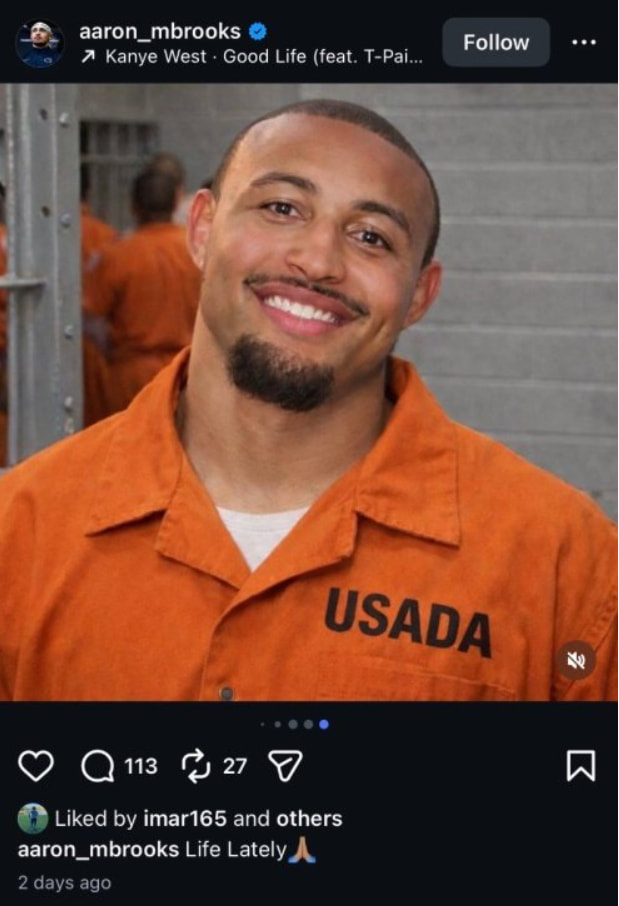Repost this post
This screenshot has width=619, height=906.
tap(194, 767)
